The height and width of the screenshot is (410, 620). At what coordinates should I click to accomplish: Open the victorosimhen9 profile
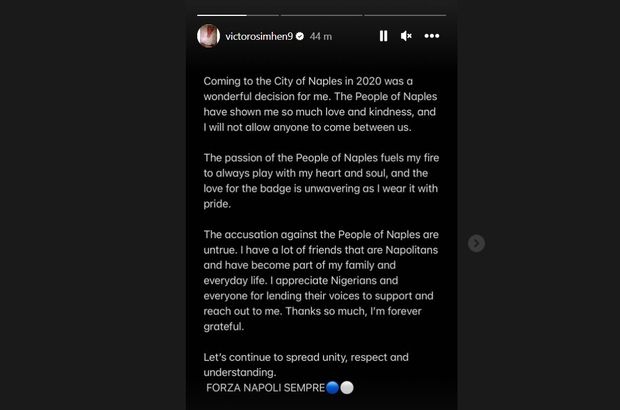tap(257, 36)
